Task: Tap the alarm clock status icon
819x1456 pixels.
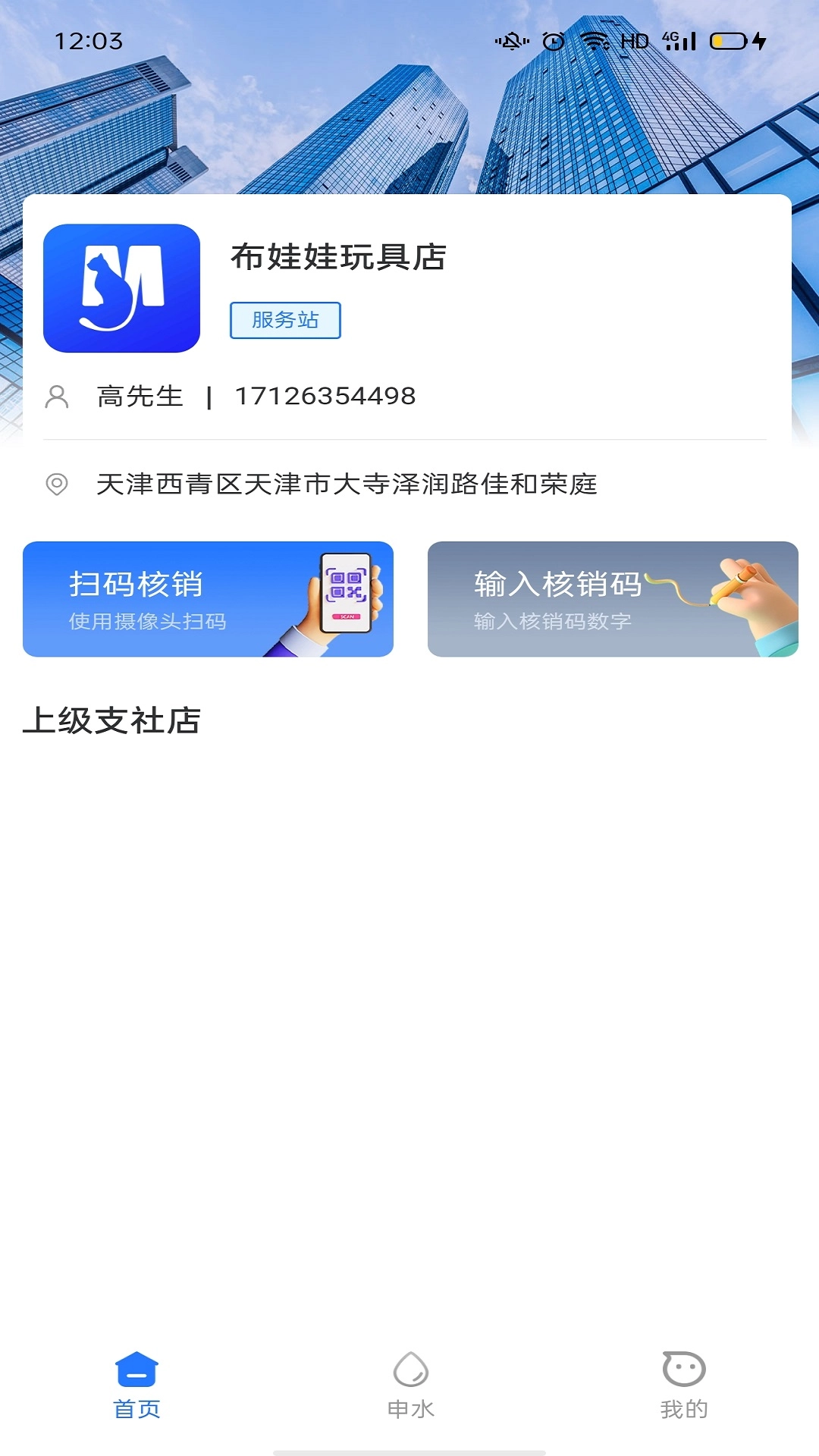Action: (554, 42)
